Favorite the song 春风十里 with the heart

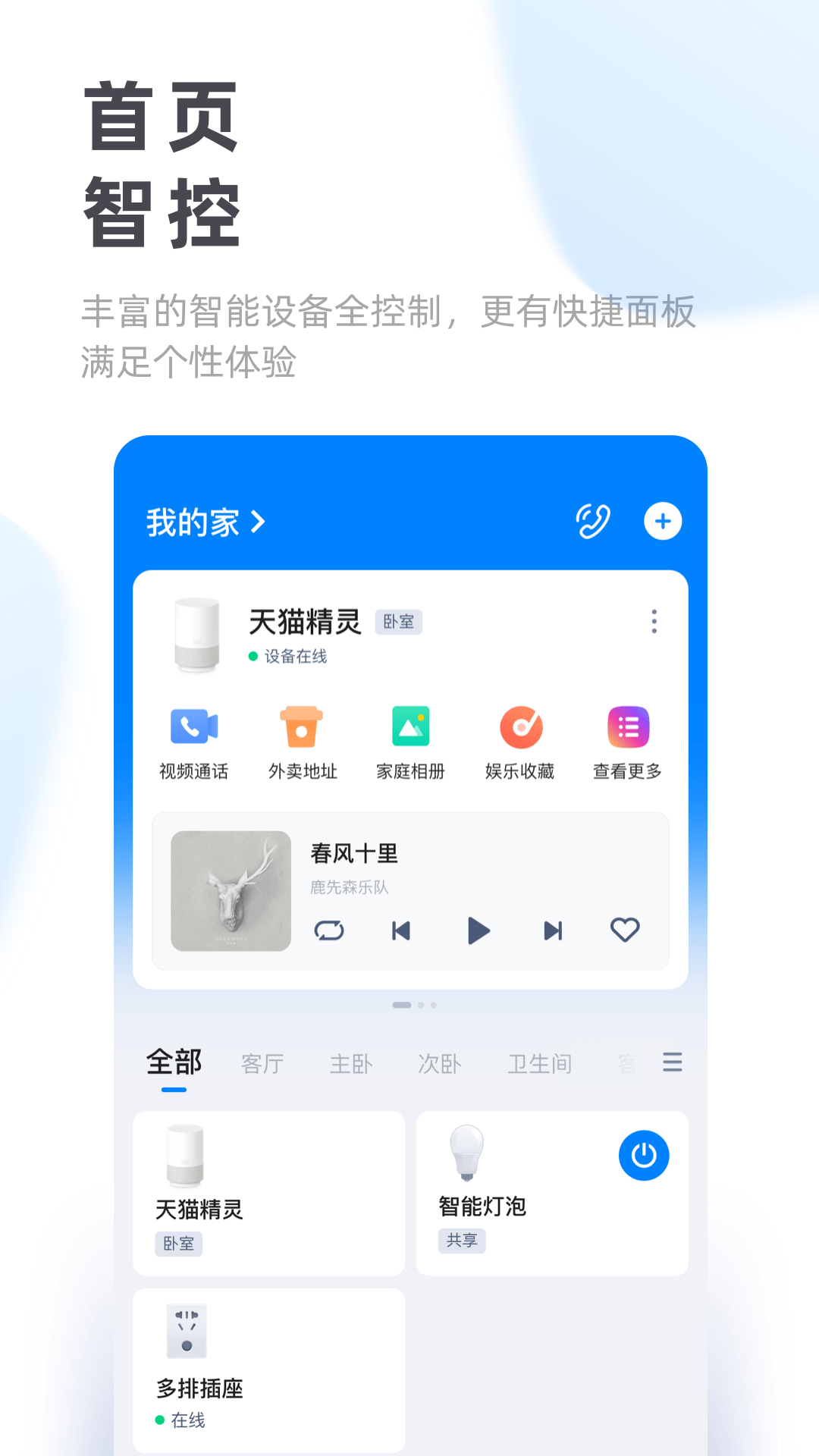pos(625,930)
